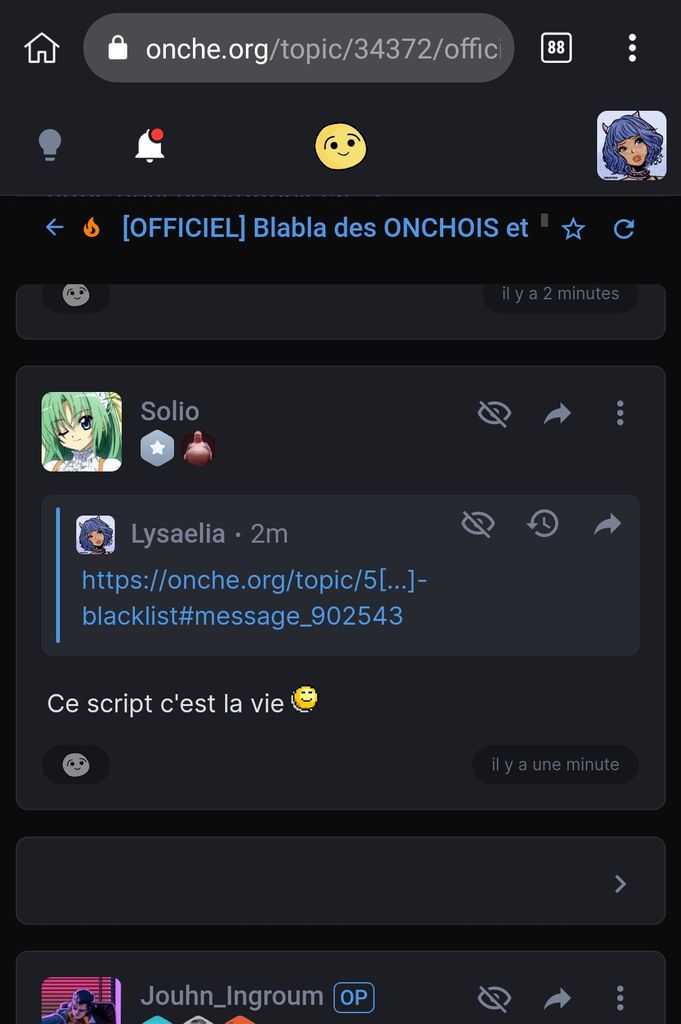Toggle the lightbulb theme icon
The image size is (681, 1024).
click(x=49, y=145)
